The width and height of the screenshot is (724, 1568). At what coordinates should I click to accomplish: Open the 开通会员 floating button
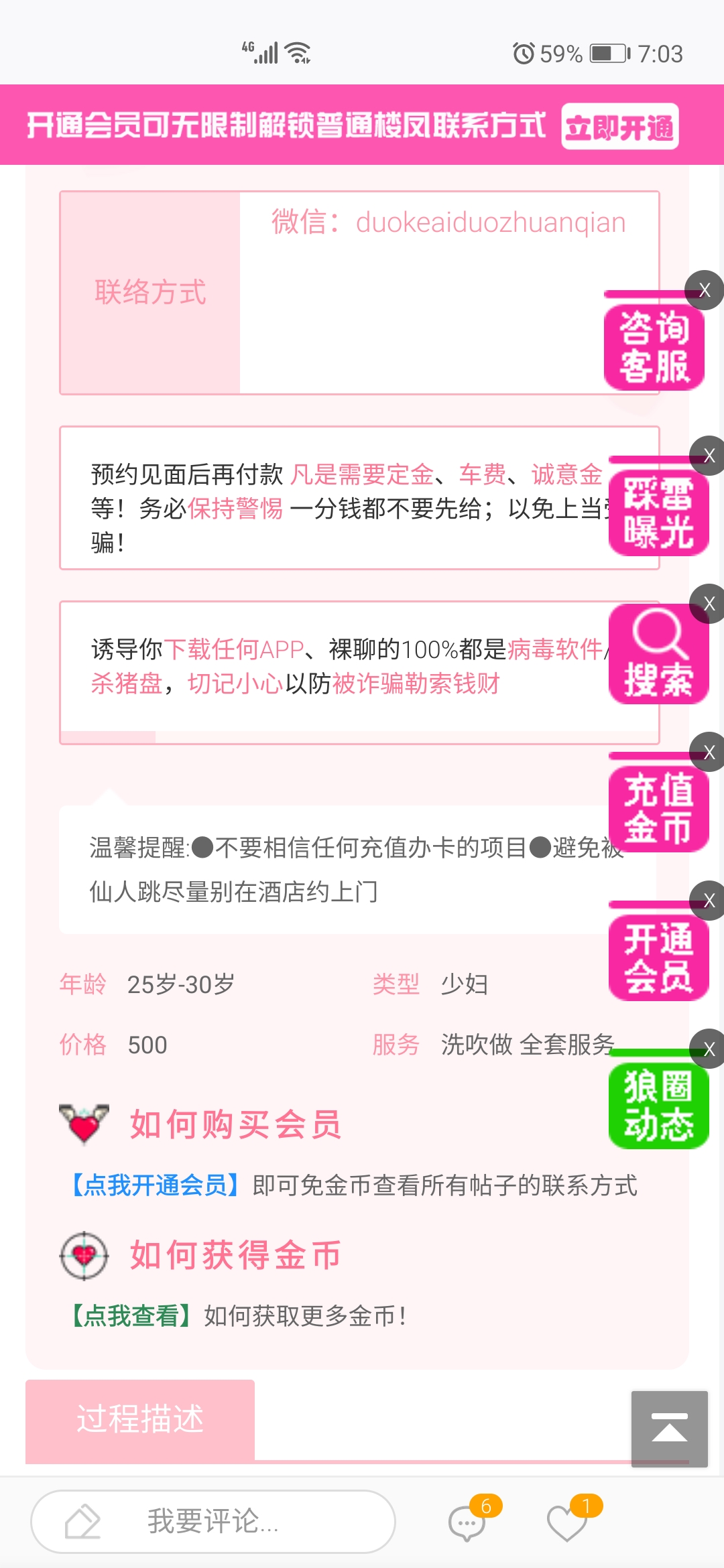(x=658, y=957)
